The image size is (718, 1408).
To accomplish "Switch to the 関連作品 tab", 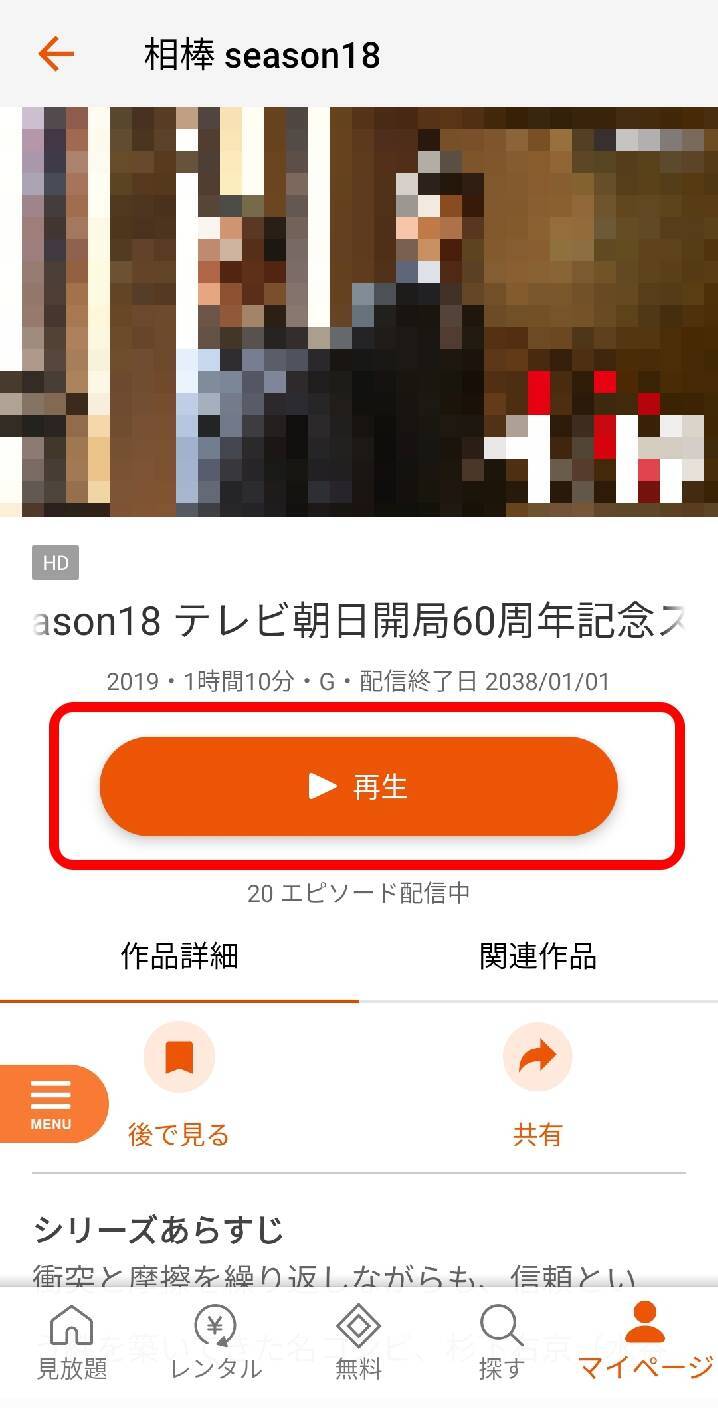I will [x=538, y=957].
